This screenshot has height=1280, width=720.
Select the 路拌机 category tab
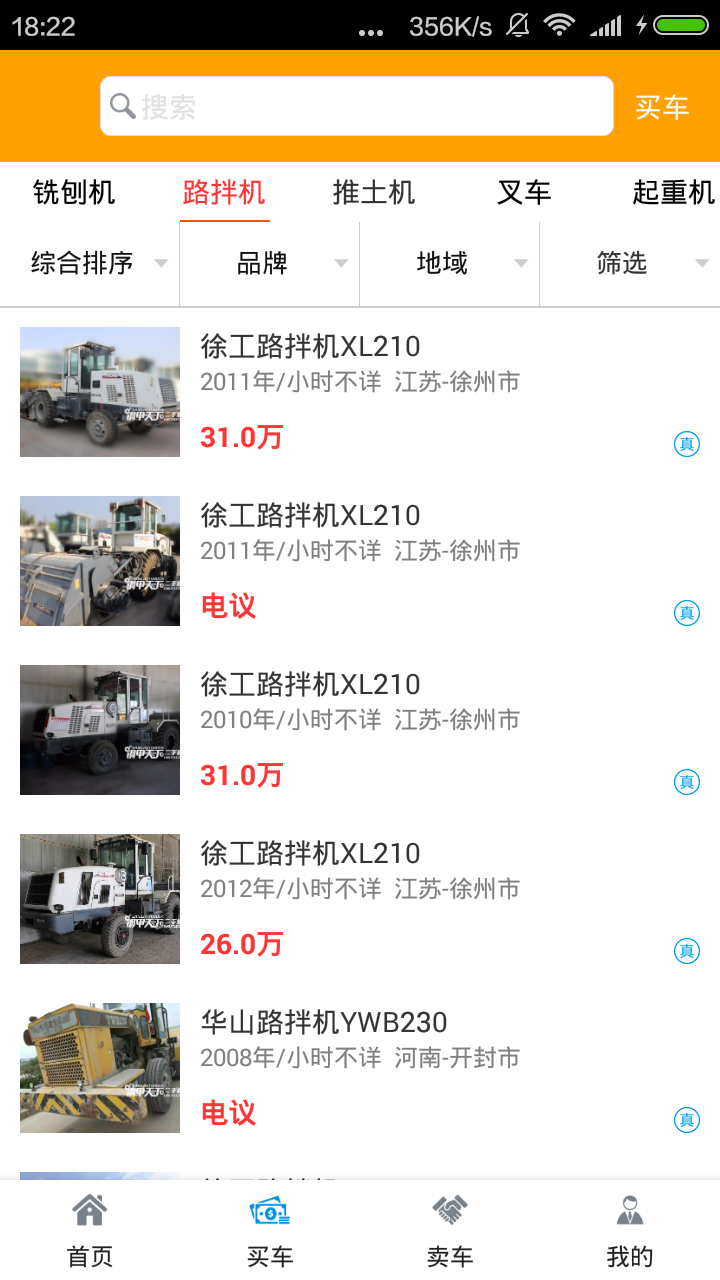[224, 192]
